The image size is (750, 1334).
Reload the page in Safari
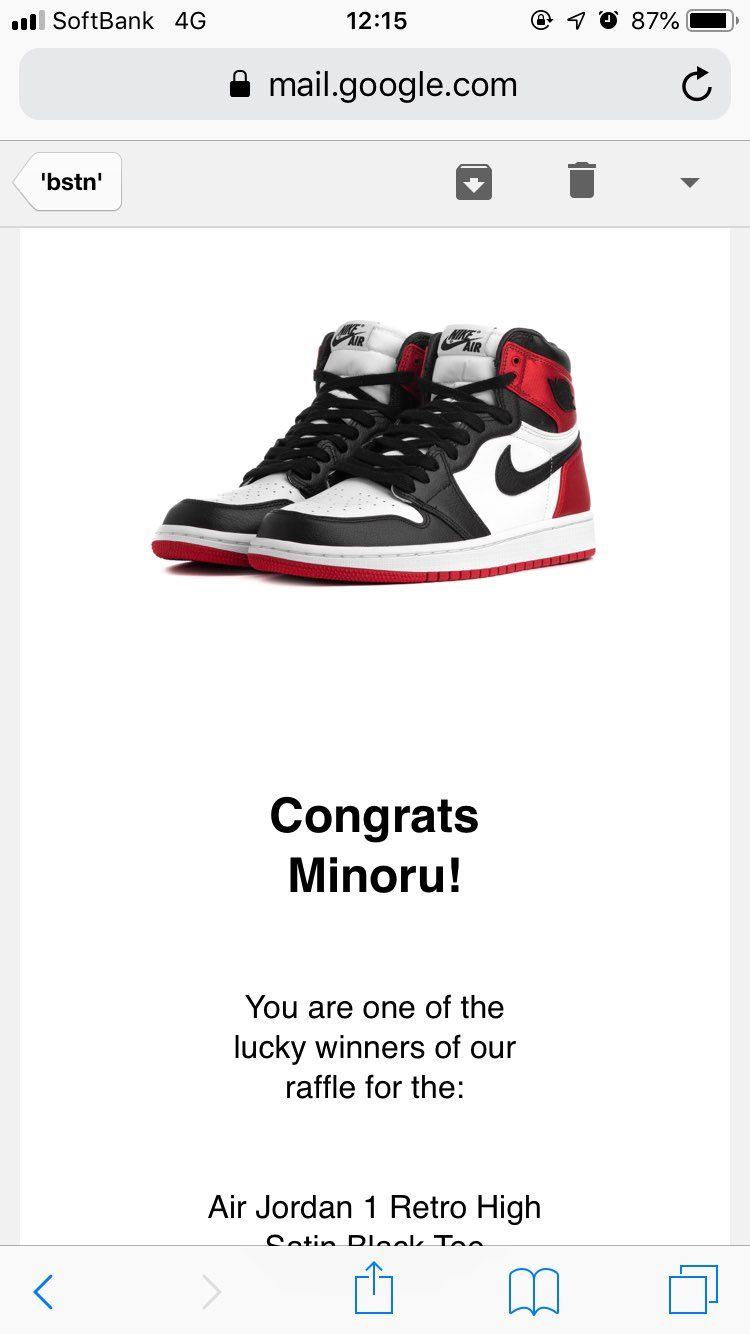(697, 85)
